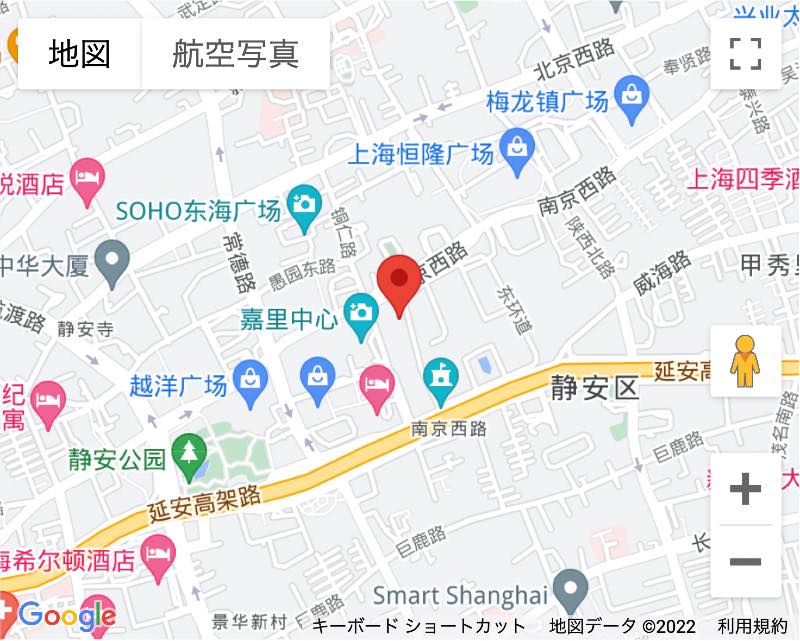The width and height of the screenshot is (800, 641).
Task: Zoom in with the plus button
Action: point(745,490)
